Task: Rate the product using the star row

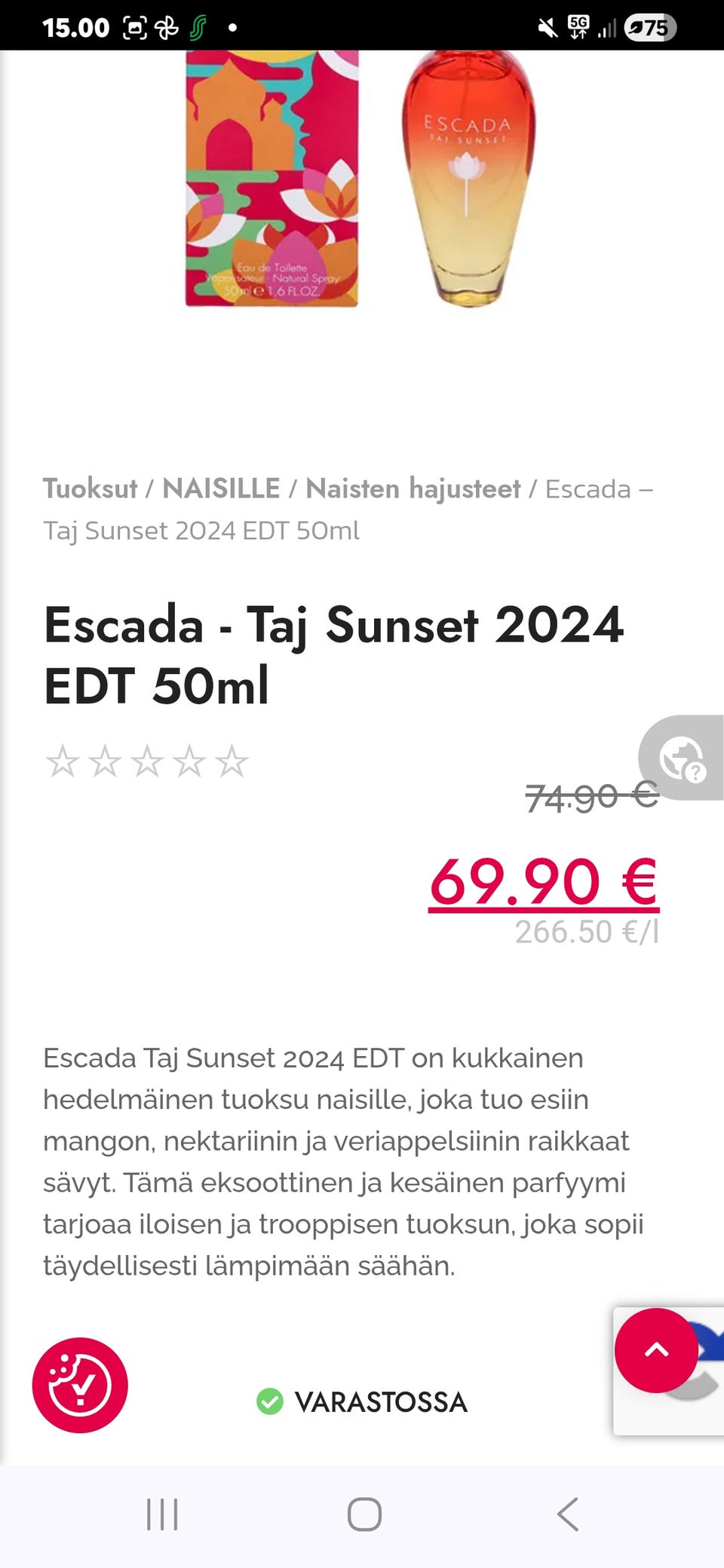Action: point(147,761)
